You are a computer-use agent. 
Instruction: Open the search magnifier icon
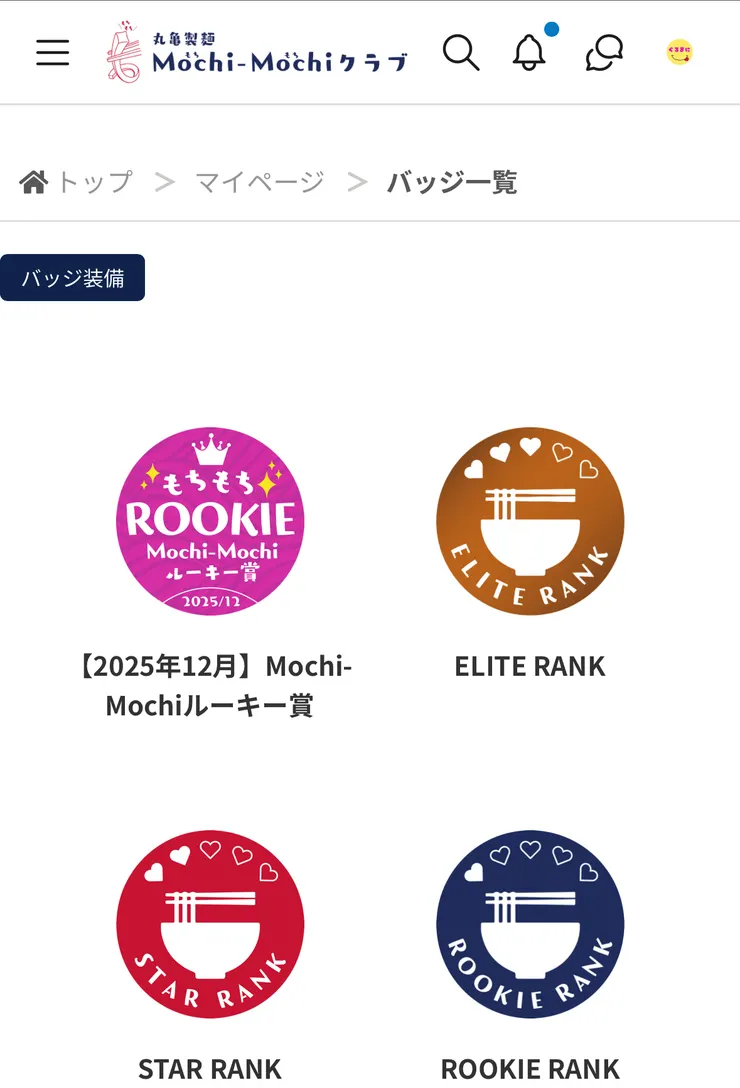click(x=461, y=53)
